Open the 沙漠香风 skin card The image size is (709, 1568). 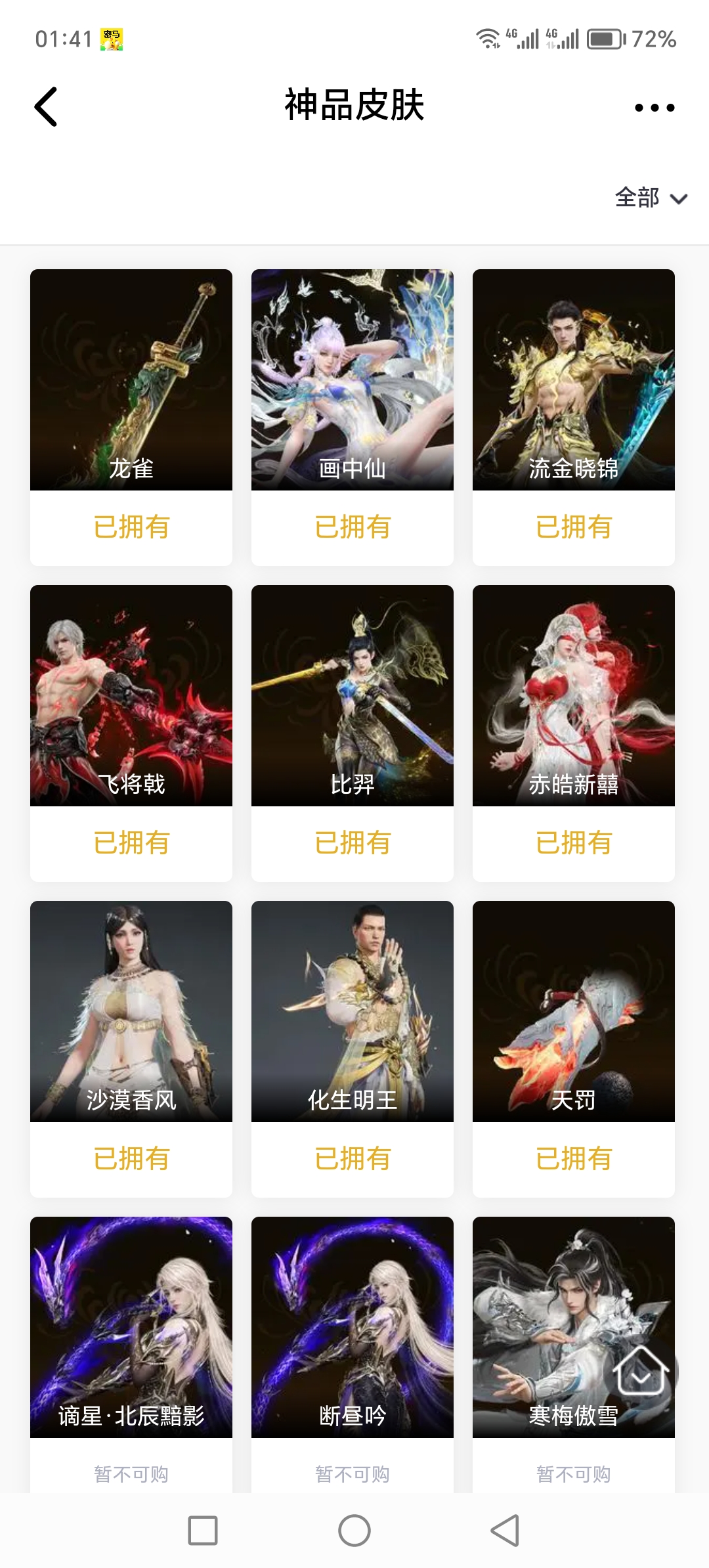point(131,1011)
